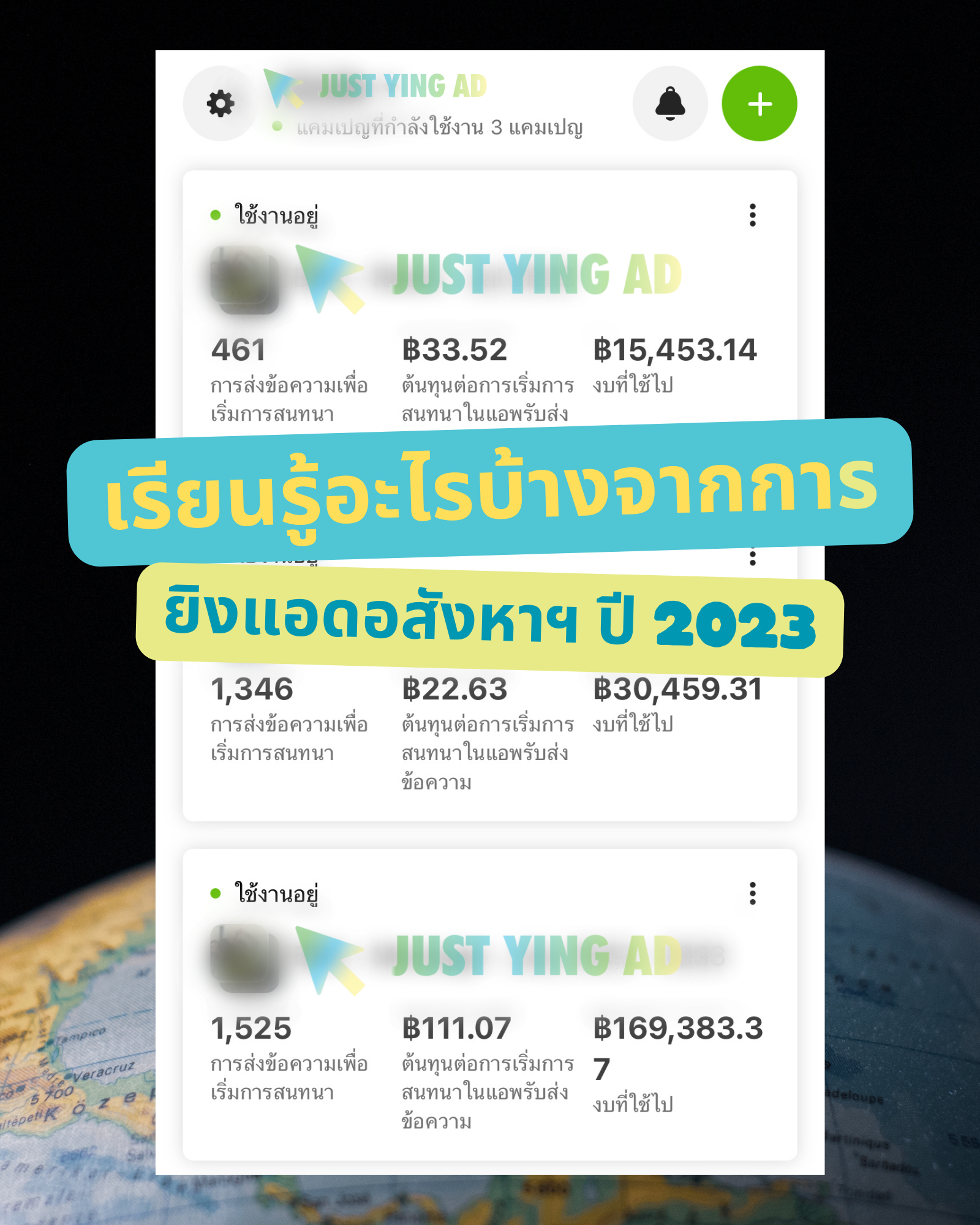
Task: Open the settings gear icon
Action: (221, 103)
